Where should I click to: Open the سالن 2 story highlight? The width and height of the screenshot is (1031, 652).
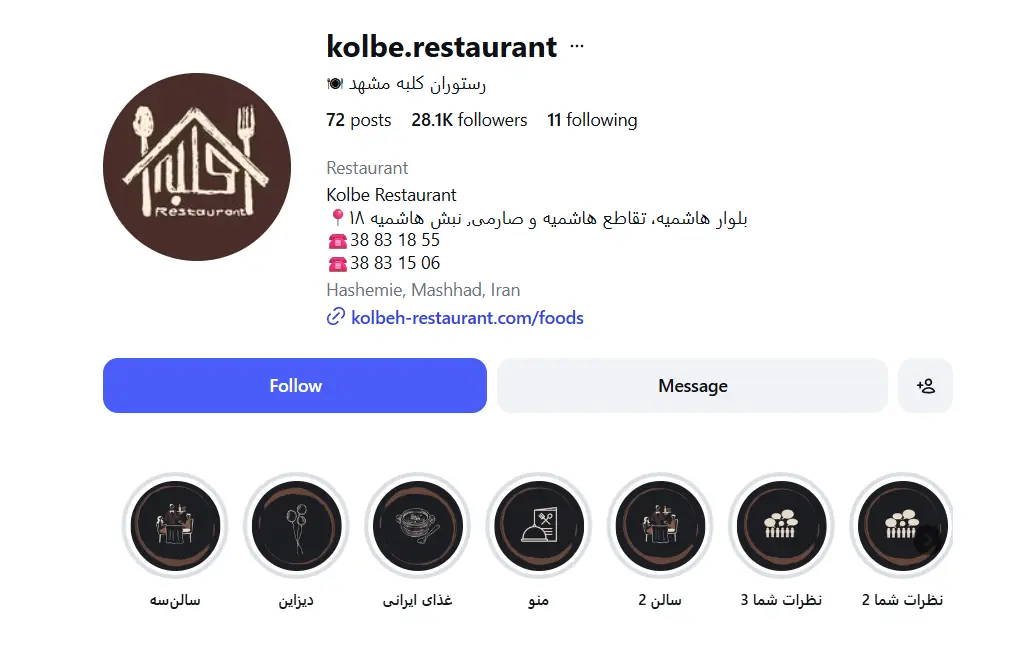pyautogui.click(x=659, y=526)
